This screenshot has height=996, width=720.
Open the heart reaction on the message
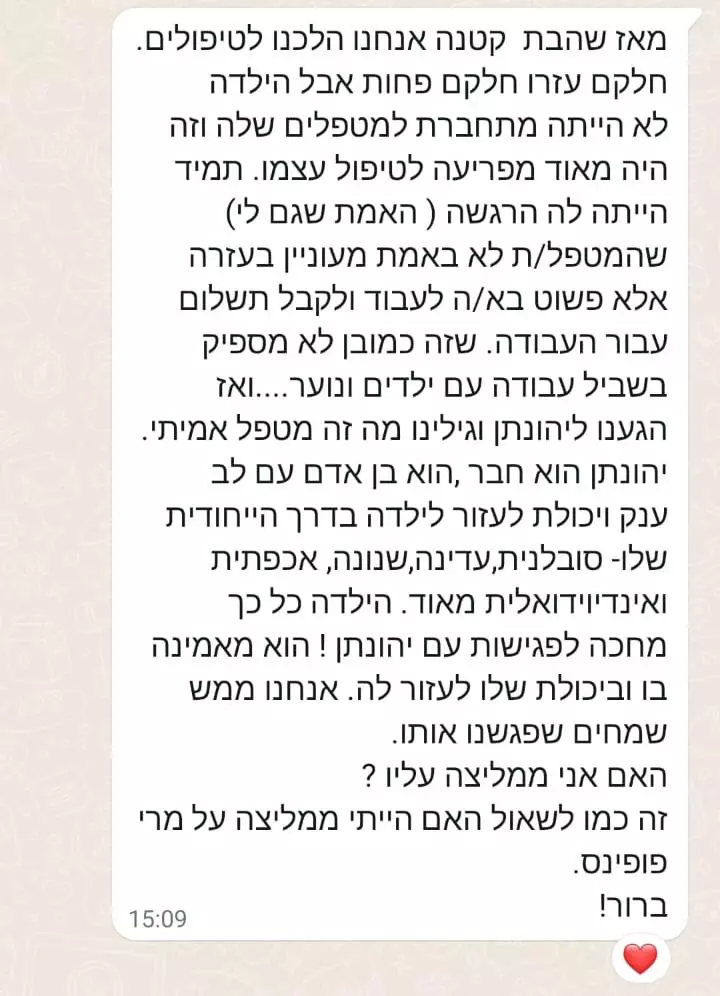coord(640,958)
